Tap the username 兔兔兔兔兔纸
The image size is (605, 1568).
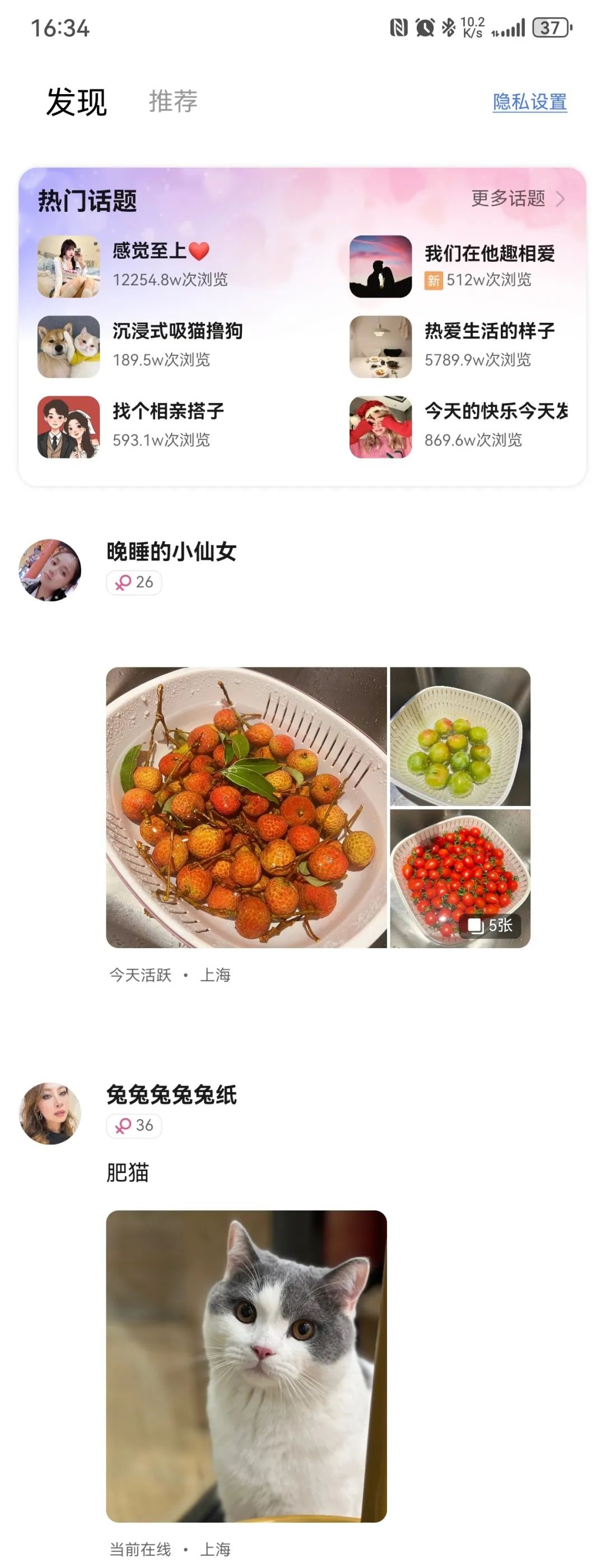point(171,1095)
